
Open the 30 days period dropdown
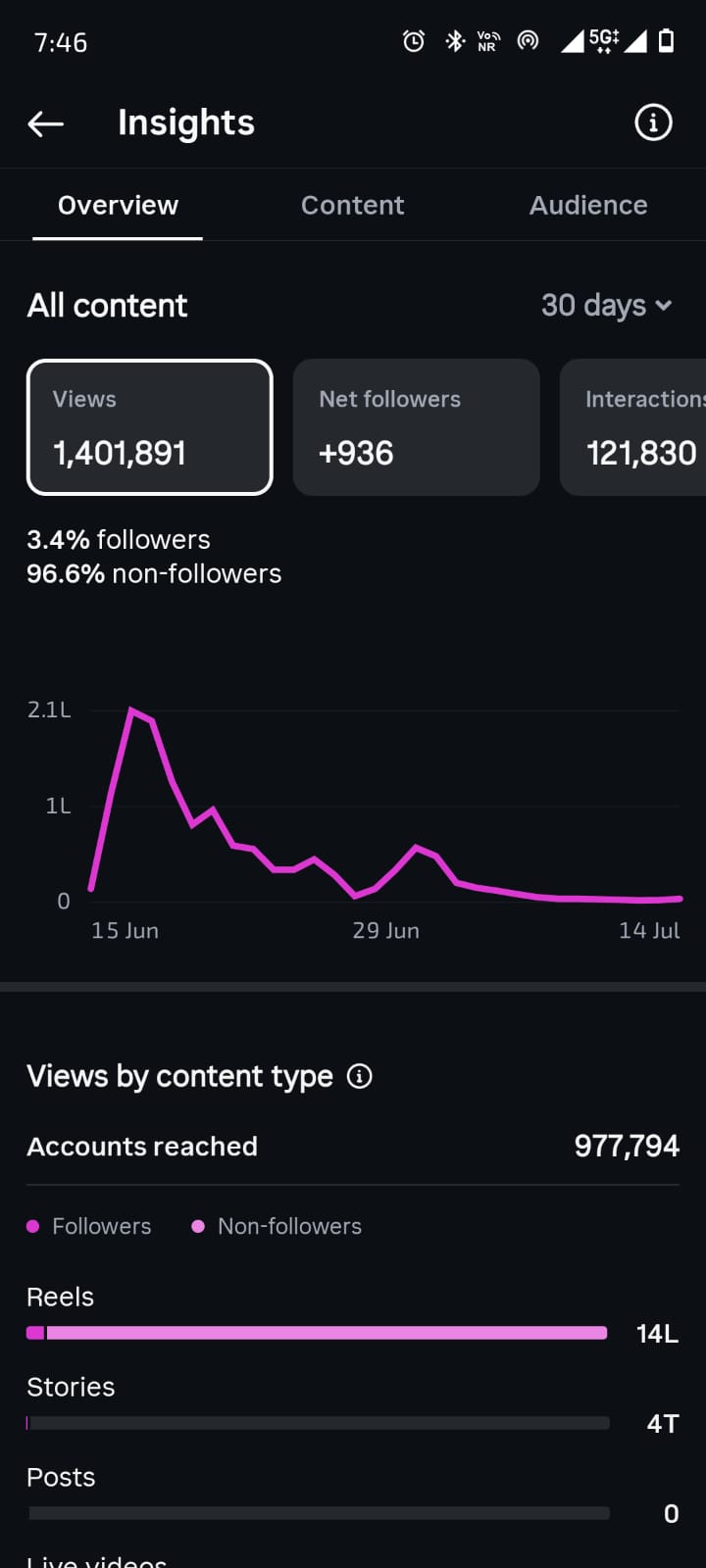click(606, 305)
